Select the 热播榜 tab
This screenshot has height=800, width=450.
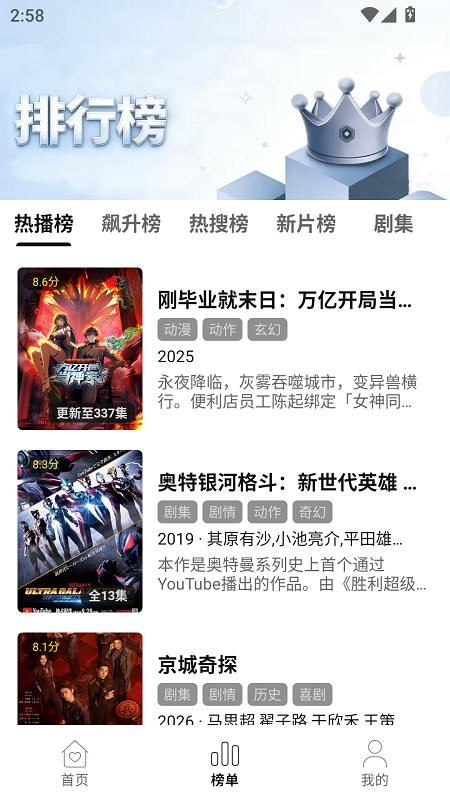coord(44,224)
